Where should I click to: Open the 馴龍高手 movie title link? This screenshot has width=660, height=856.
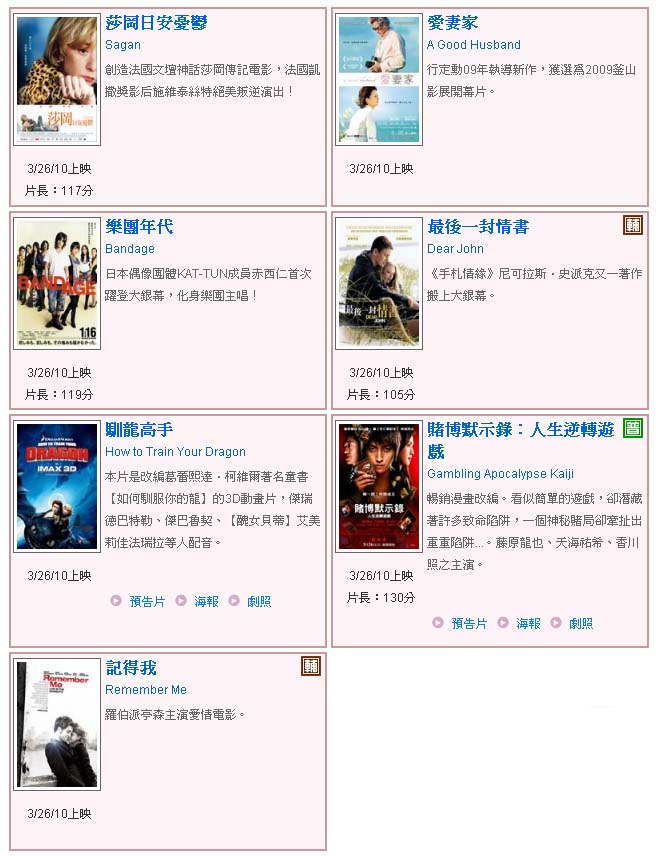pyautogui.click(x=139, y=430)
